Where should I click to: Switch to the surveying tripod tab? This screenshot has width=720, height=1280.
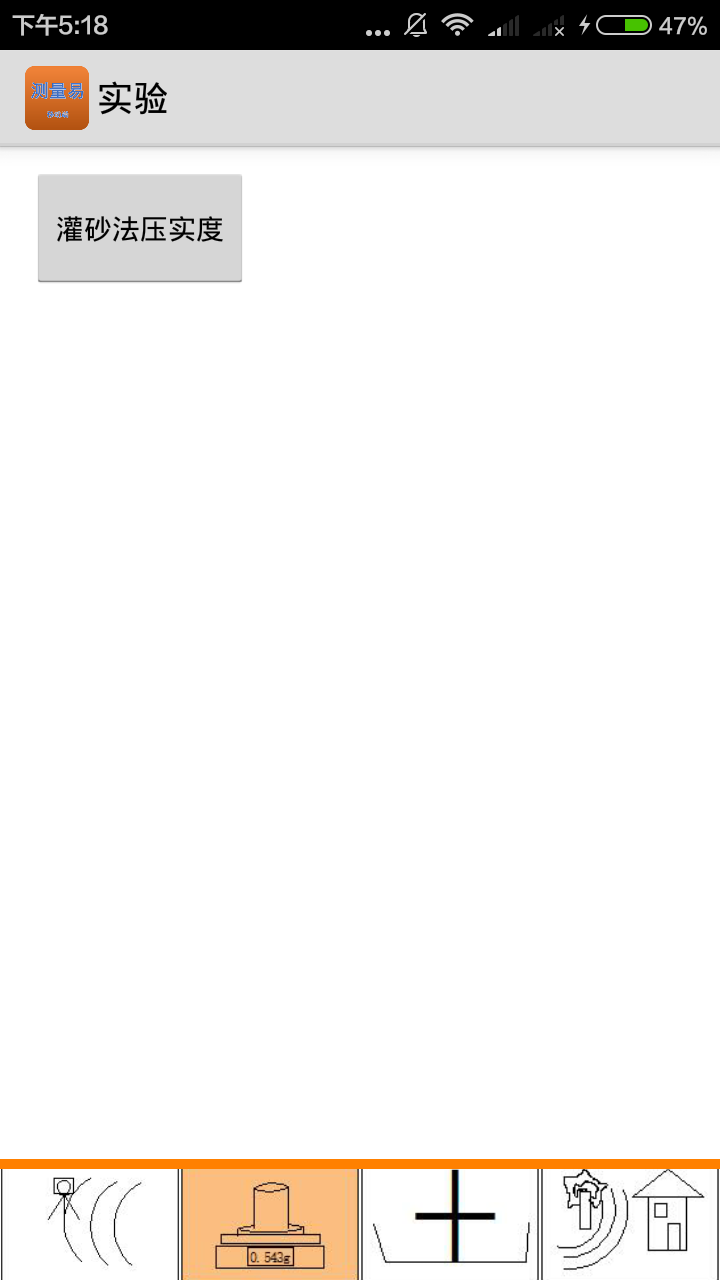(90, 1224)
